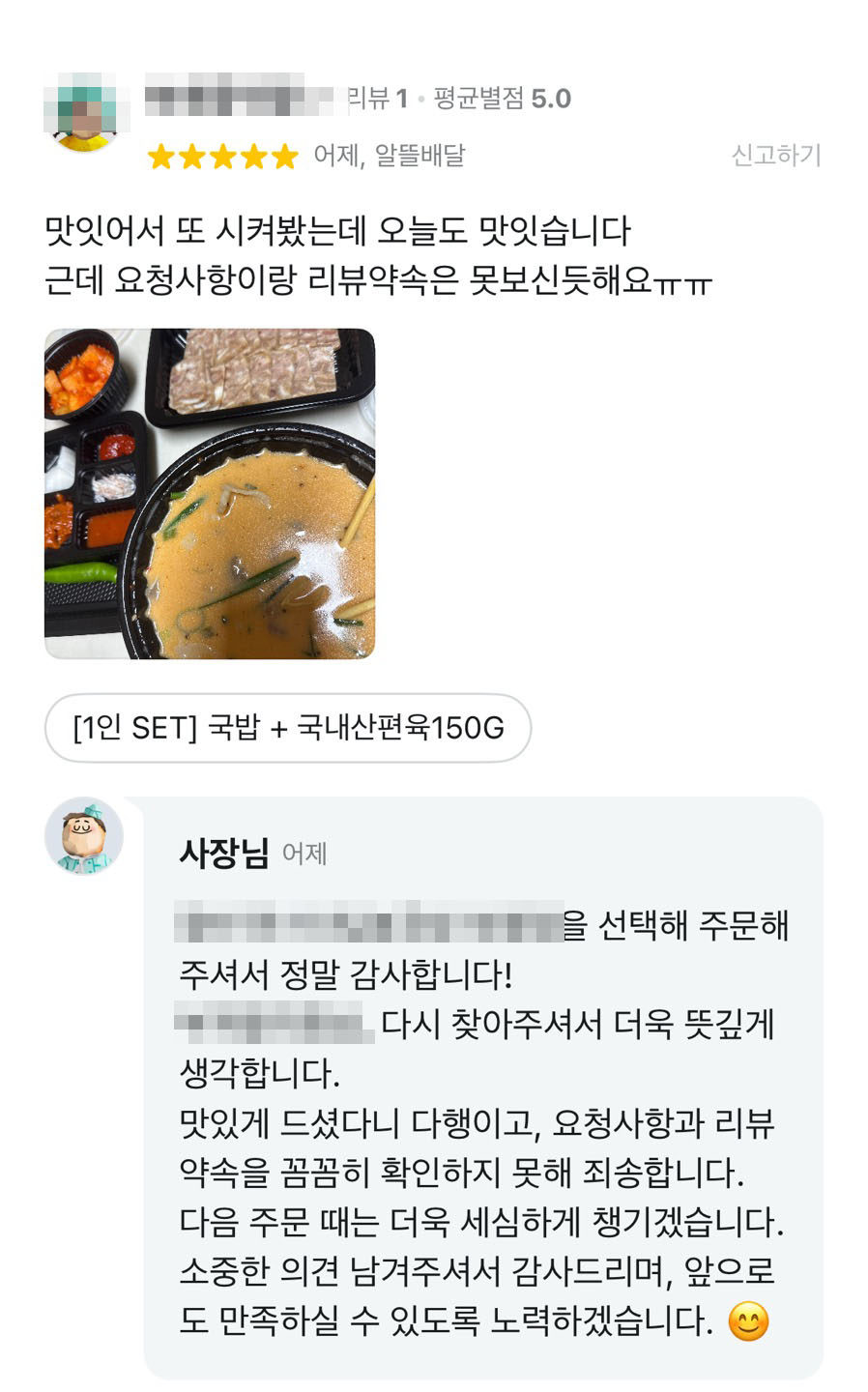Screen dimensions: 868x1392
Task: Open the review food photo
Action: click(210, 494)
